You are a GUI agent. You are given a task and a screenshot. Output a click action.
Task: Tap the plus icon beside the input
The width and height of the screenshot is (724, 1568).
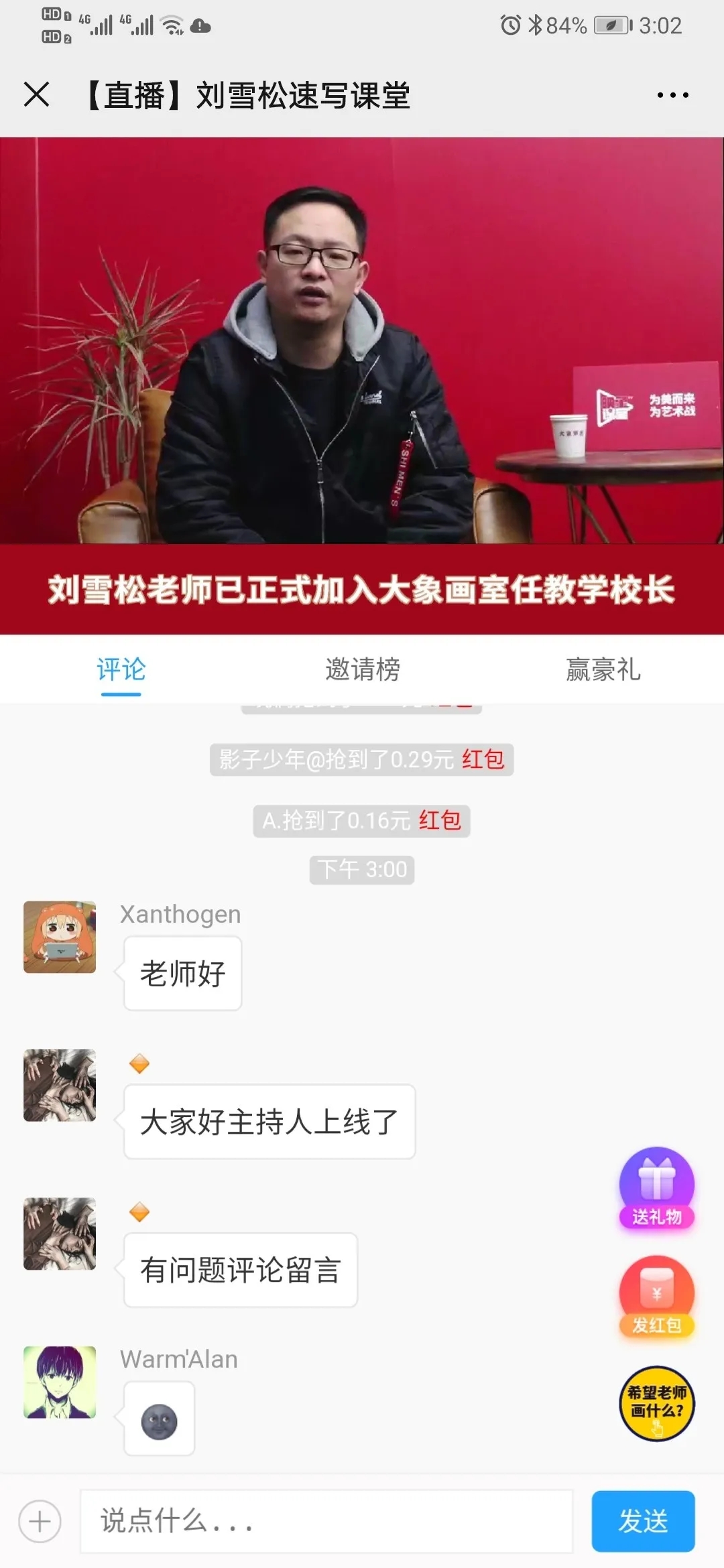[40, 1521]
